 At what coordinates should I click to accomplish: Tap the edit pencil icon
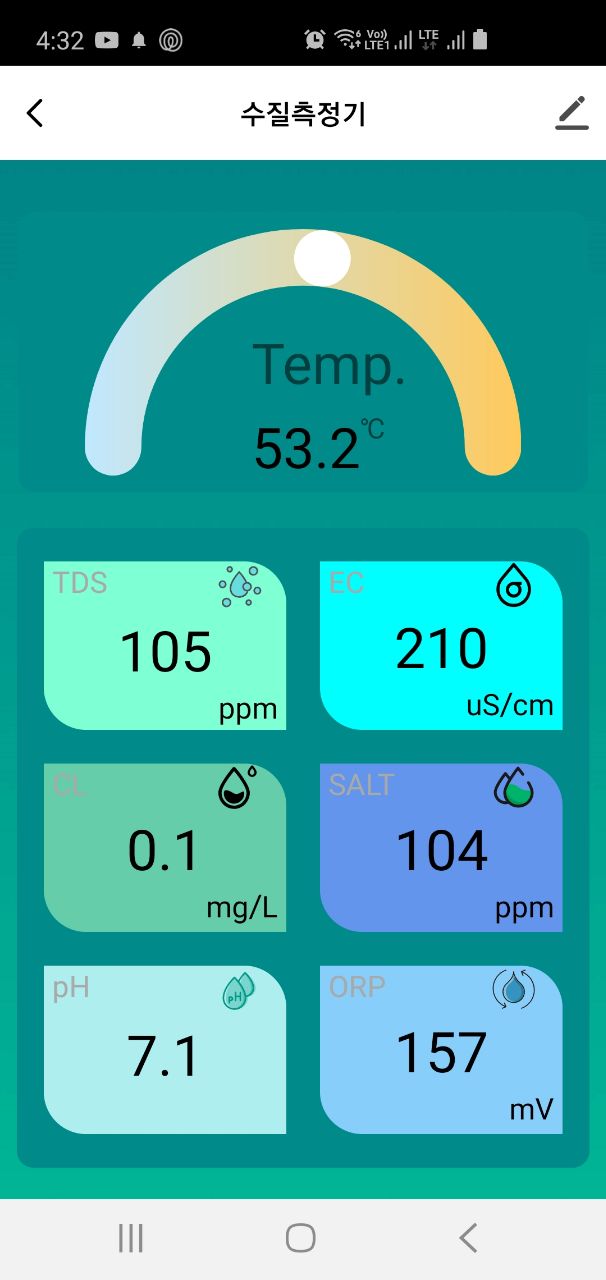572,113
